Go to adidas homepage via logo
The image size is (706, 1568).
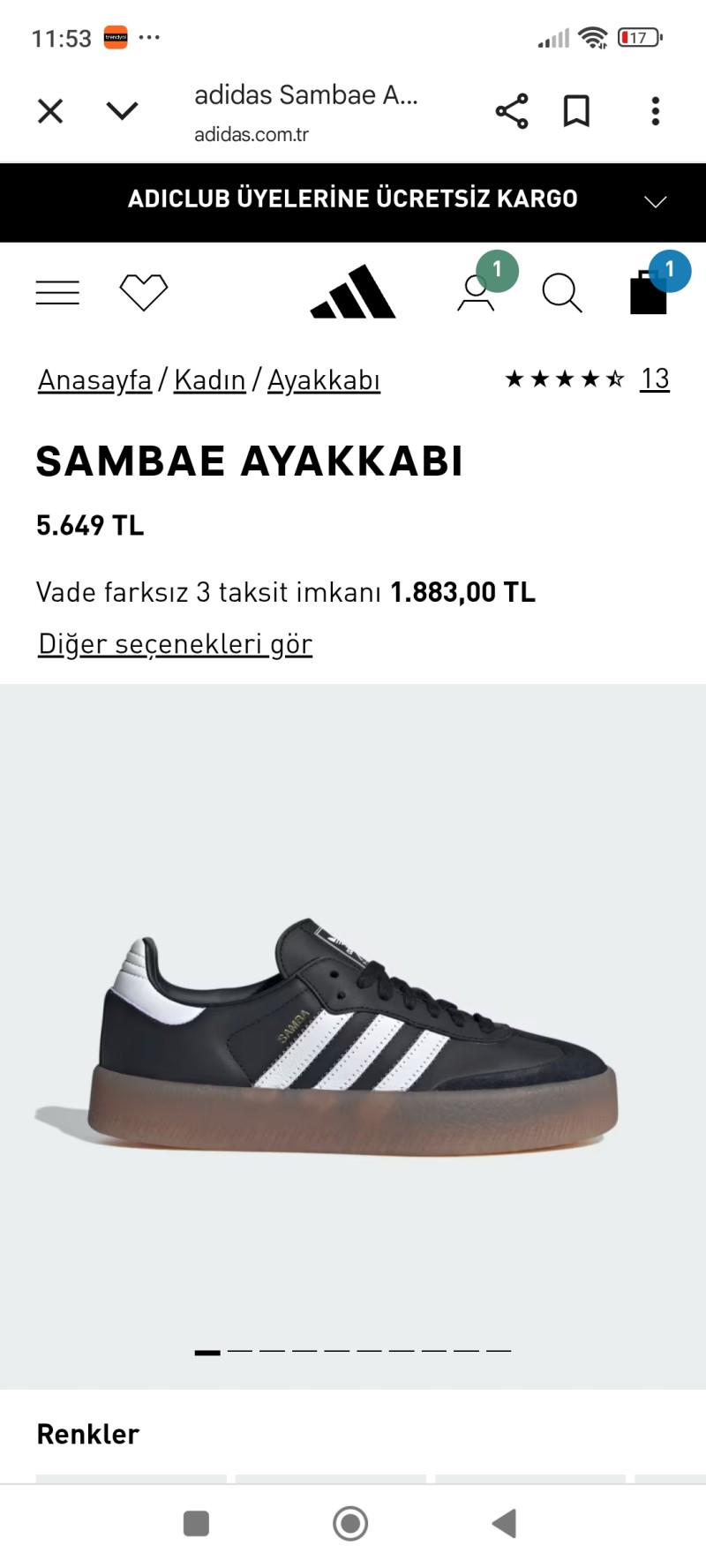coord(353,292)
